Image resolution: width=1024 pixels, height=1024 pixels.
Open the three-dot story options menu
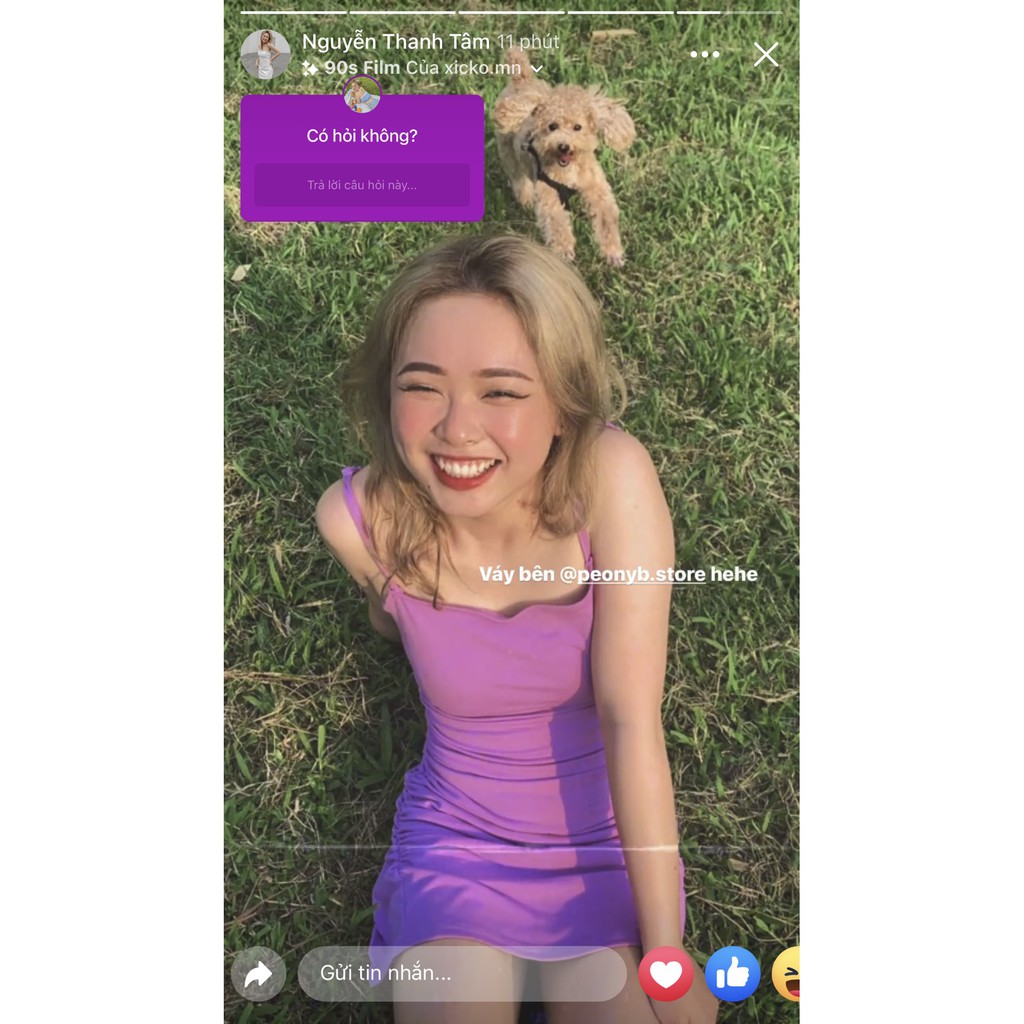click(x=705, y=54)
